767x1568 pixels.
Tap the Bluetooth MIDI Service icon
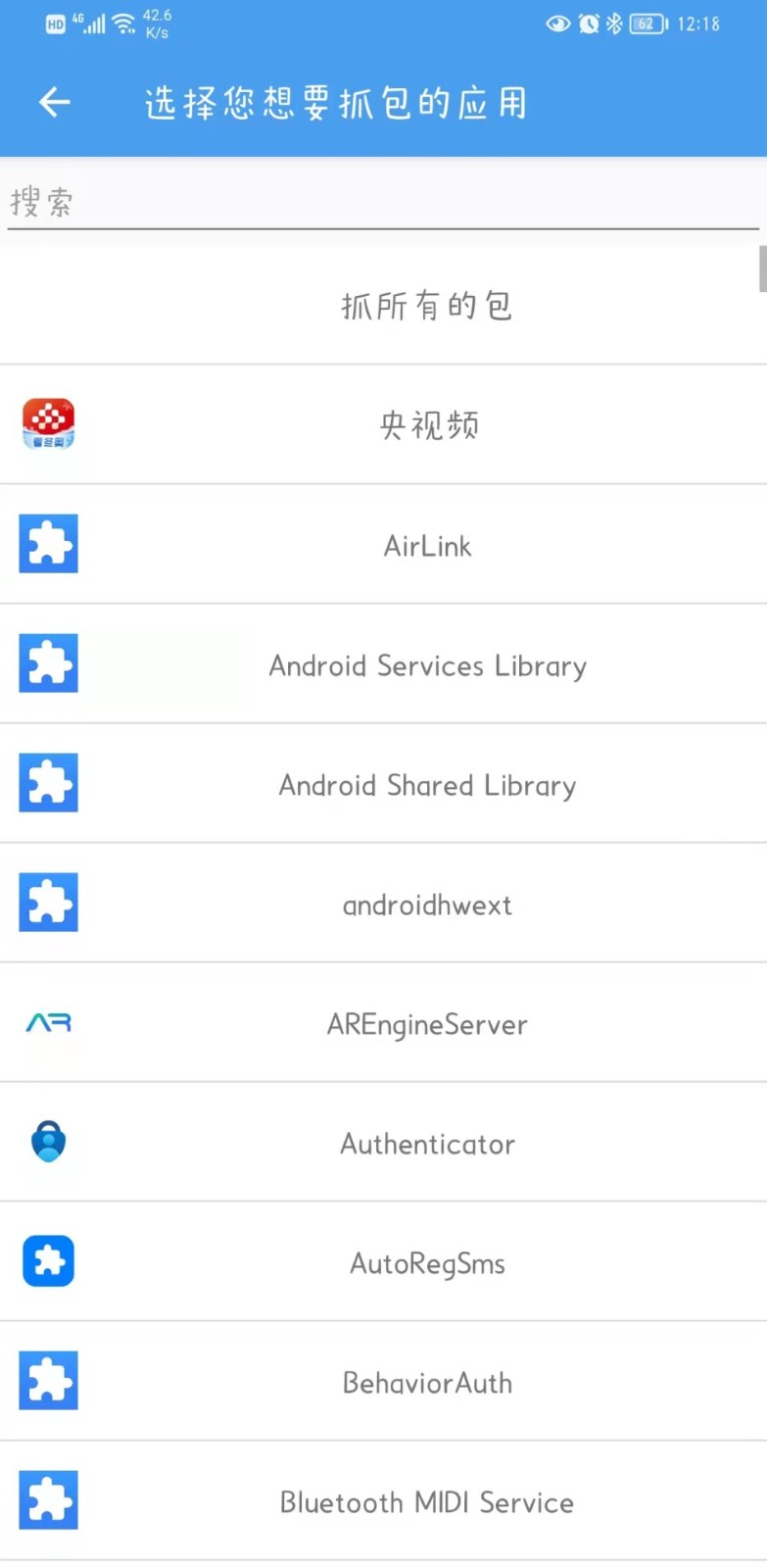[x=48, y=1500]
